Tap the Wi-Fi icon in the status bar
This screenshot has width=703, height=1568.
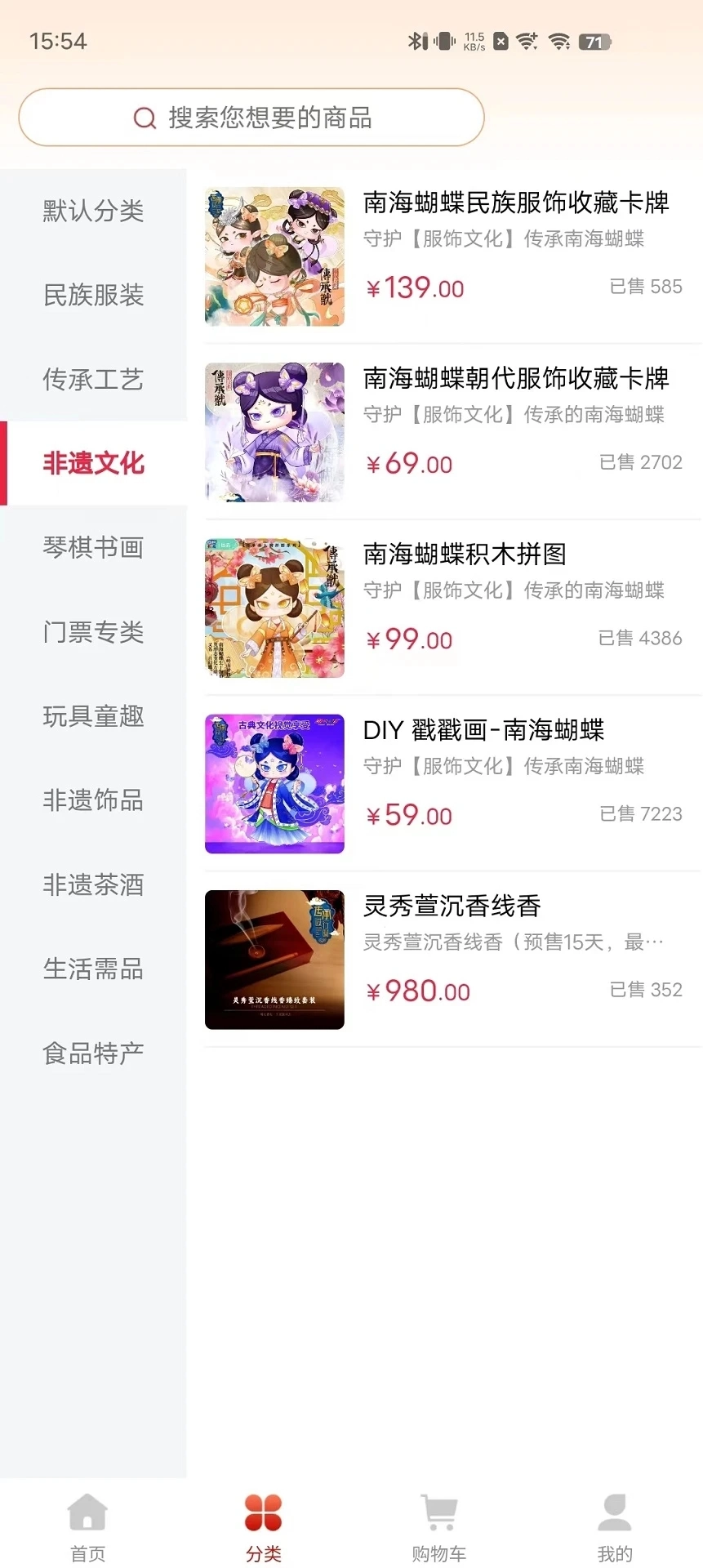click(559, 40)
